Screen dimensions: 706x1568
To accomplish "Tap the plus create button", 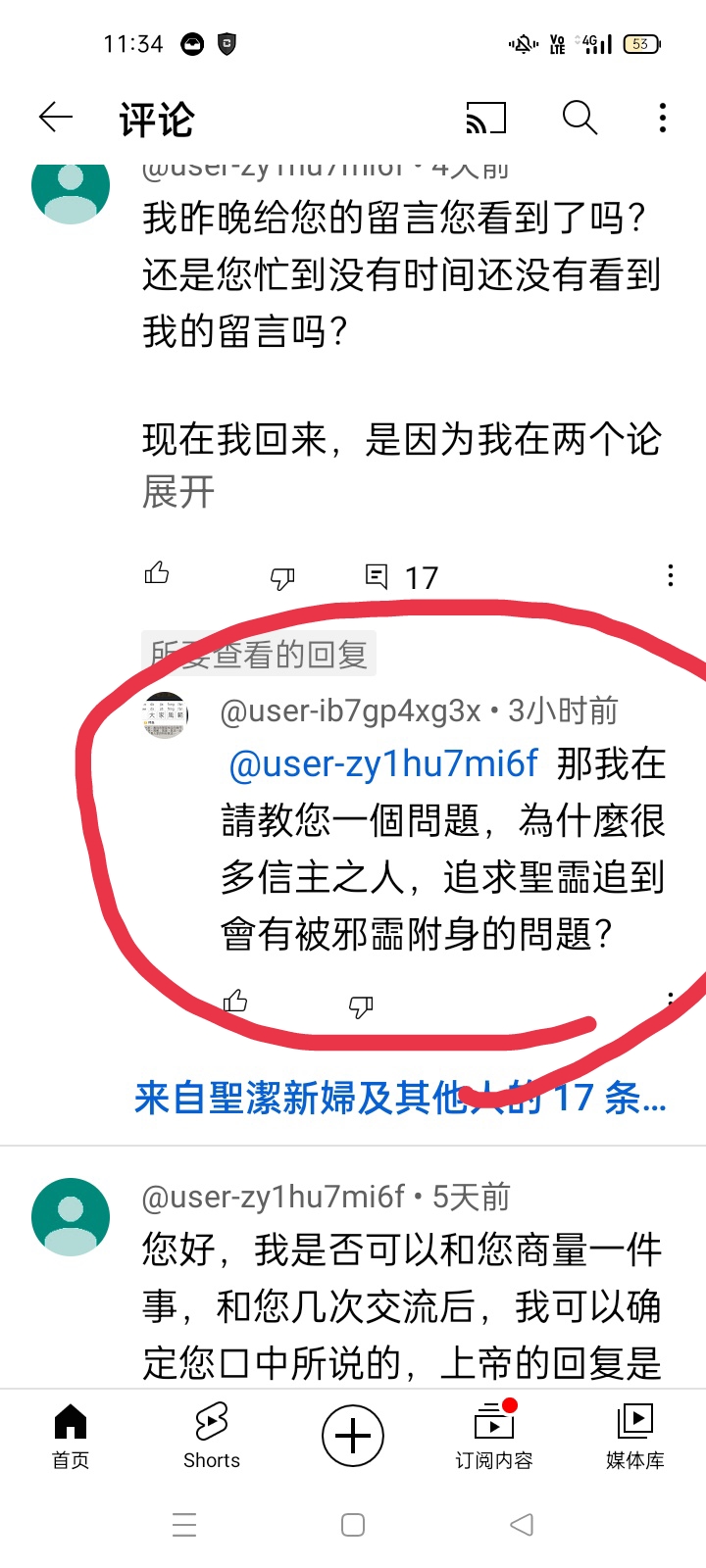I will click(x=353, y=1436).
